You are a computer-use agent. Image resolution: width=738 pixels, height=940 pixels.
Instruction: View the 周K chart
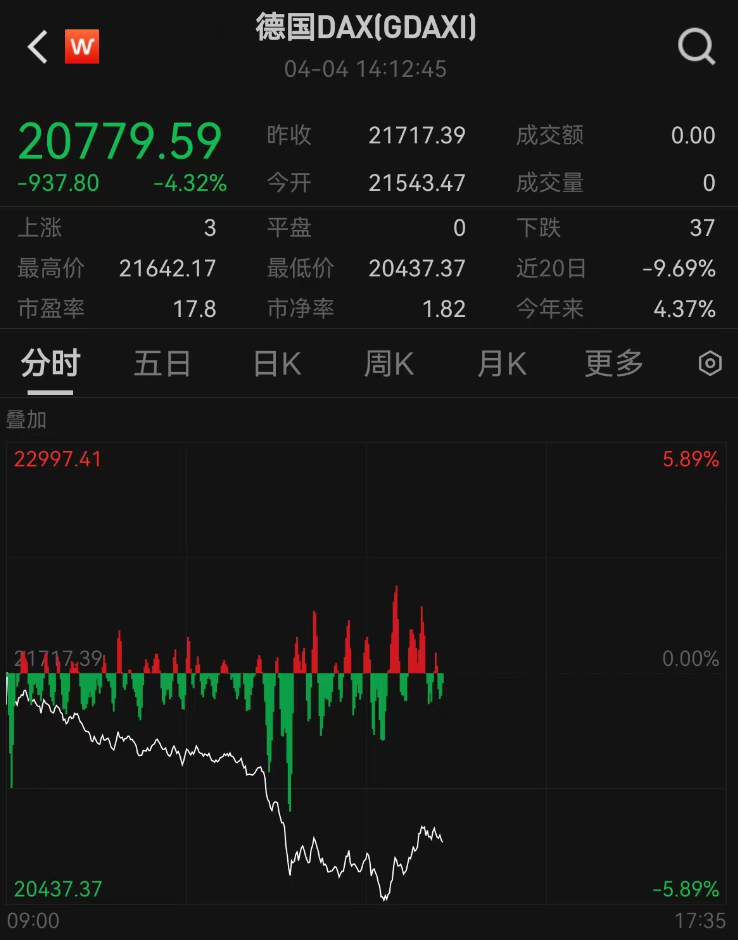[389, 363]
